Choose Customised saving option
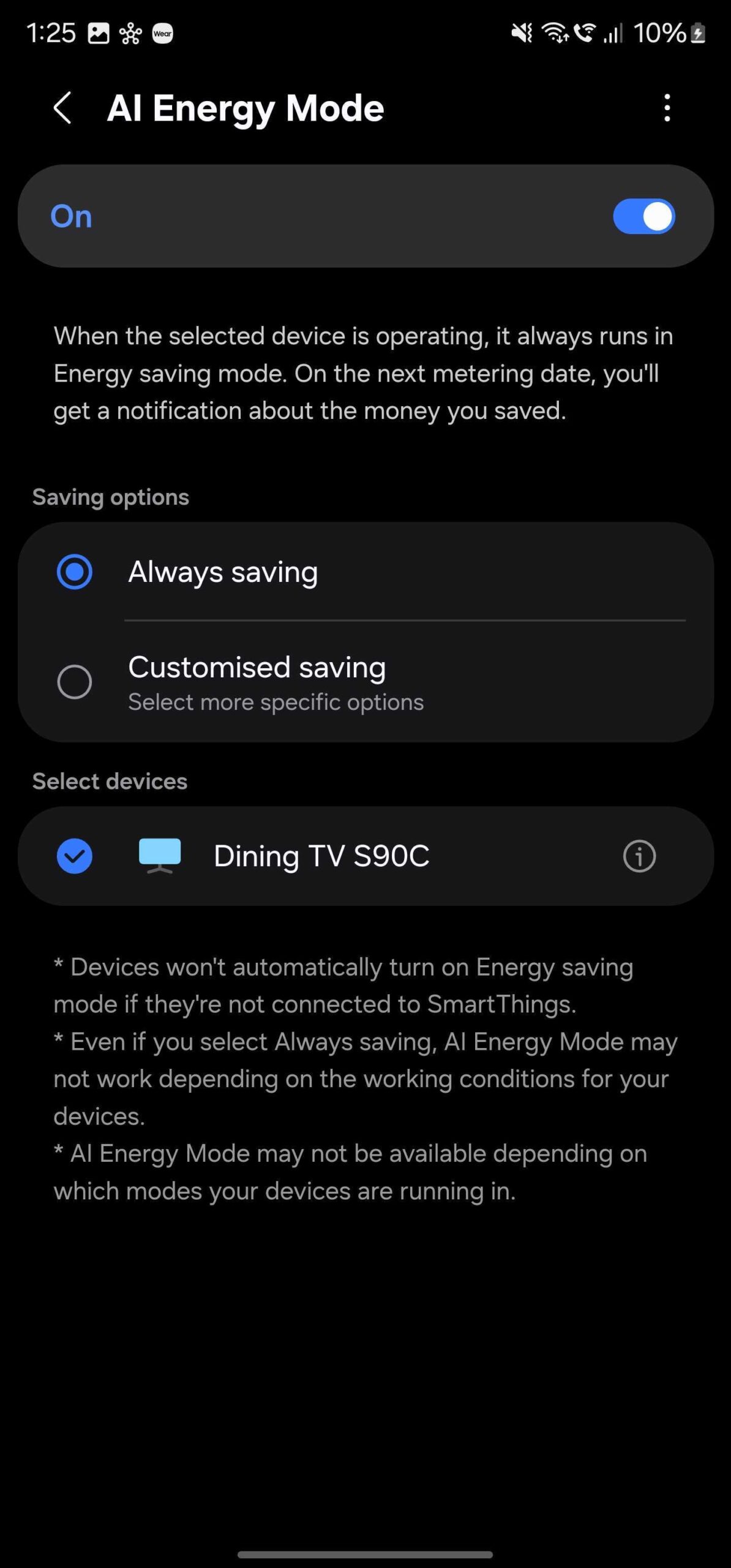 point(75,682)
